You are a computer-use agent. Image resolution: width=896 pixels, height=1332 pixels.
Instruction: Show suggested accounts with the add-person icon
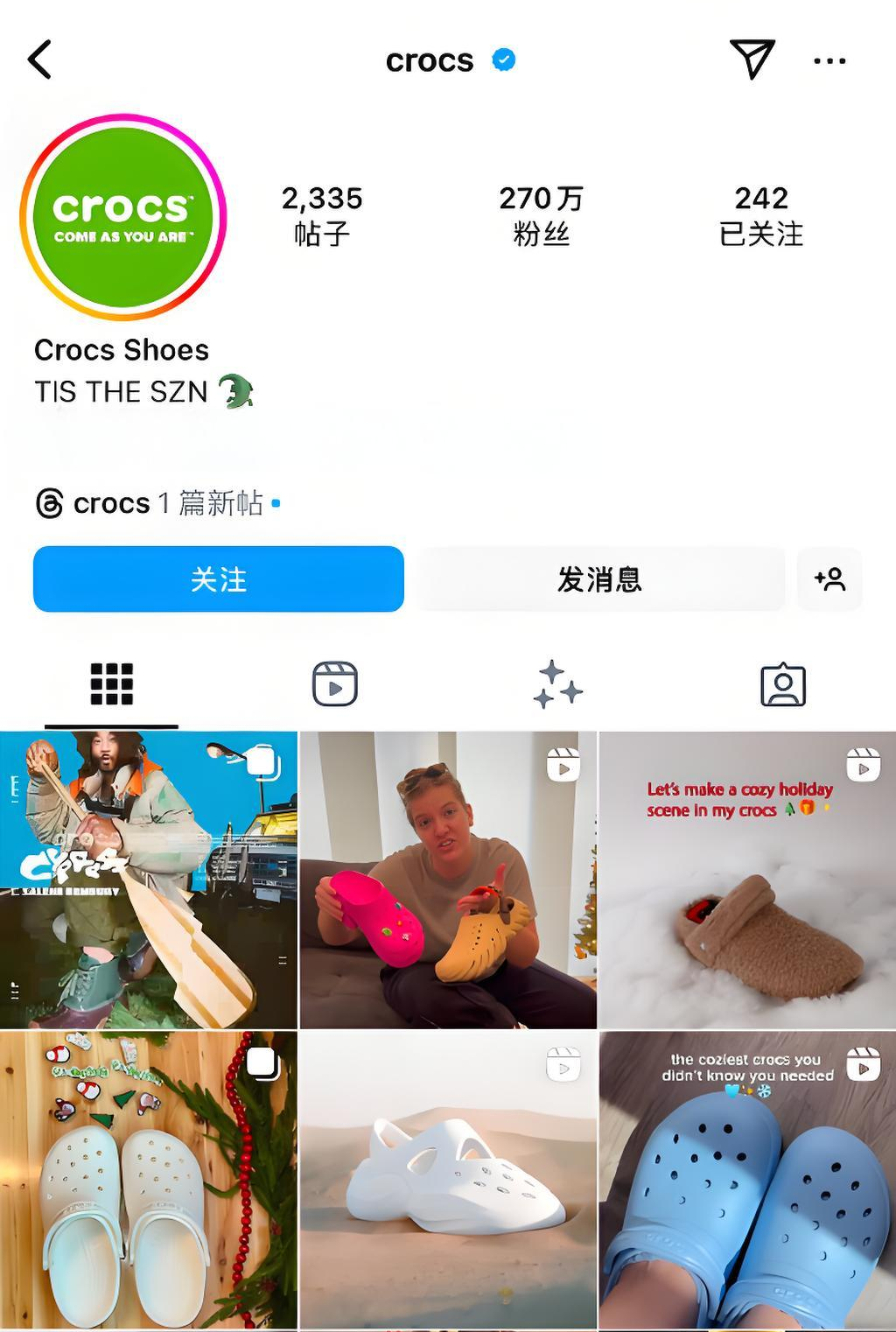(x=829, y=579)
